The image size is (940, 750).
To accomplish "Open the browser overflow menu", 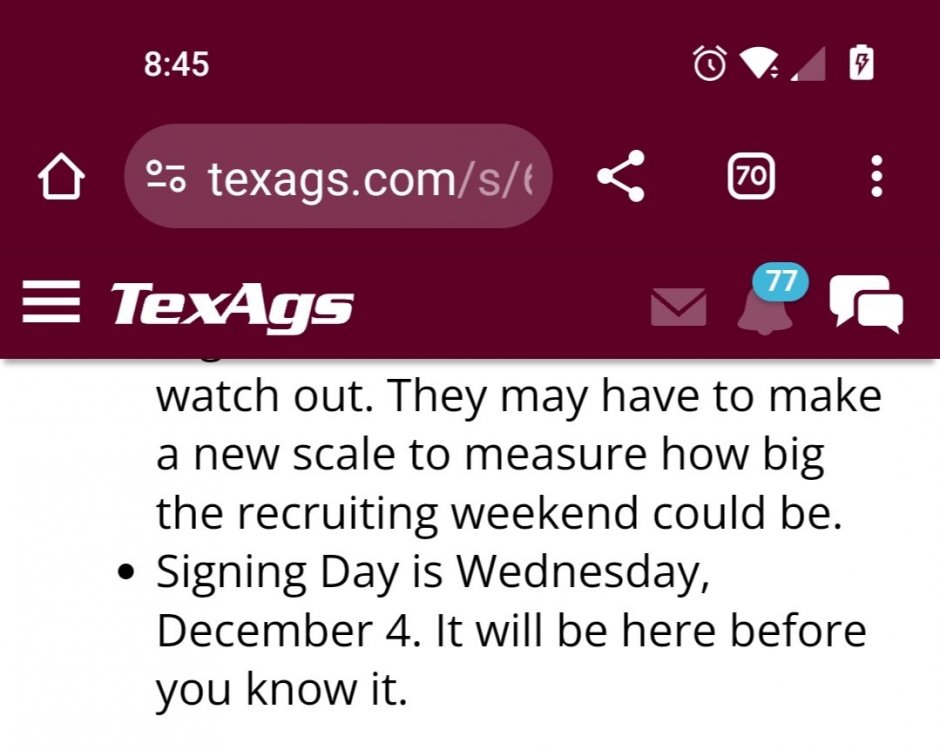I will [876, 177].
